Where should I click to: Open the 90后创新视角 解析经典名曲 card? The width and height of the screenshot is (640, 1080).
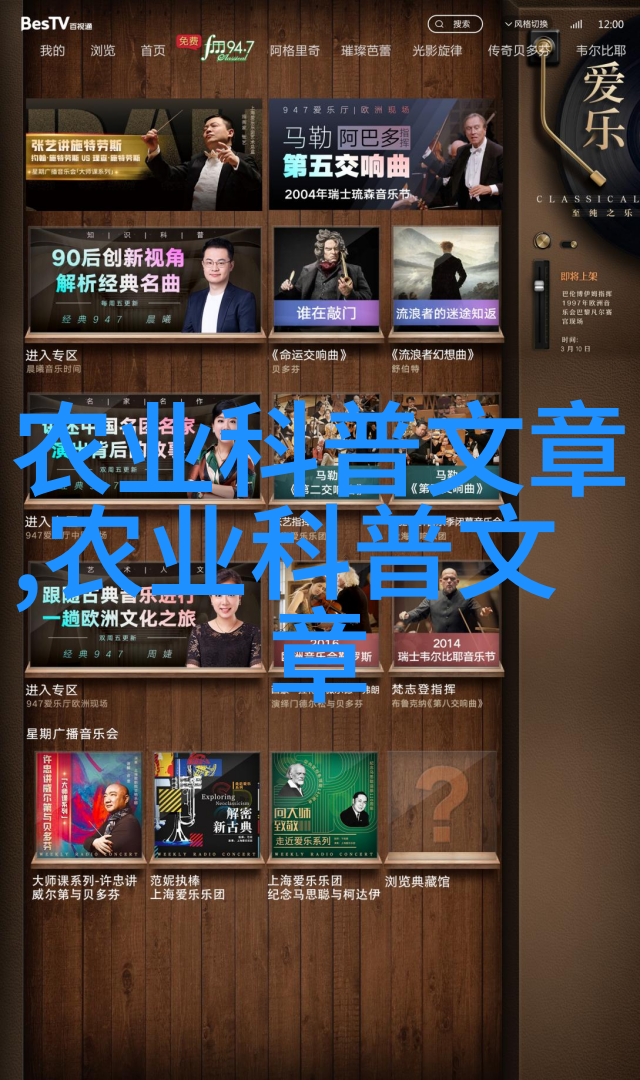pyautogui.click(x=145, y=280)
